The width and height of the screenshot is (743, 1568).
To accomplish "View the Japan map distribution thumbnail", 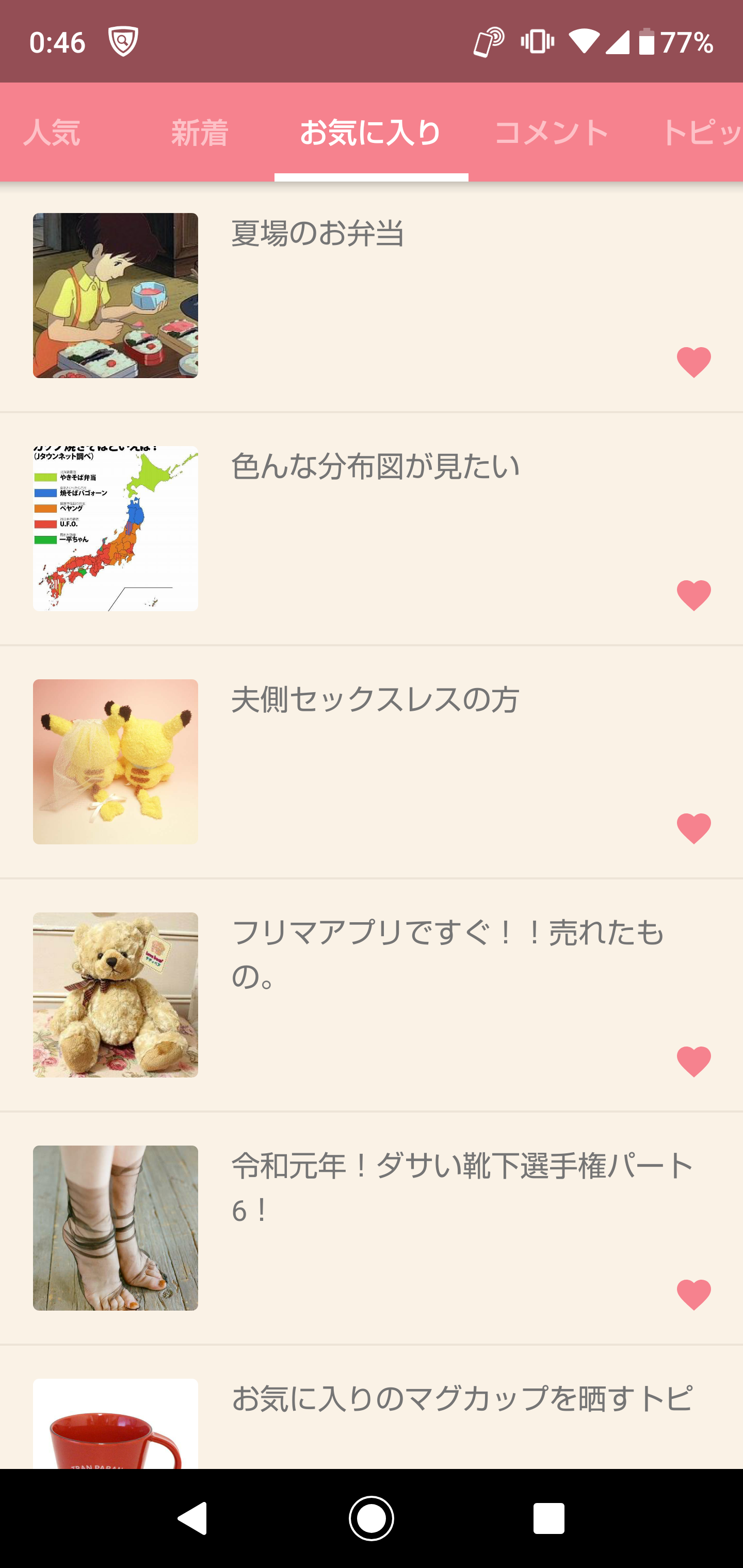I will [x=115, y=527].
